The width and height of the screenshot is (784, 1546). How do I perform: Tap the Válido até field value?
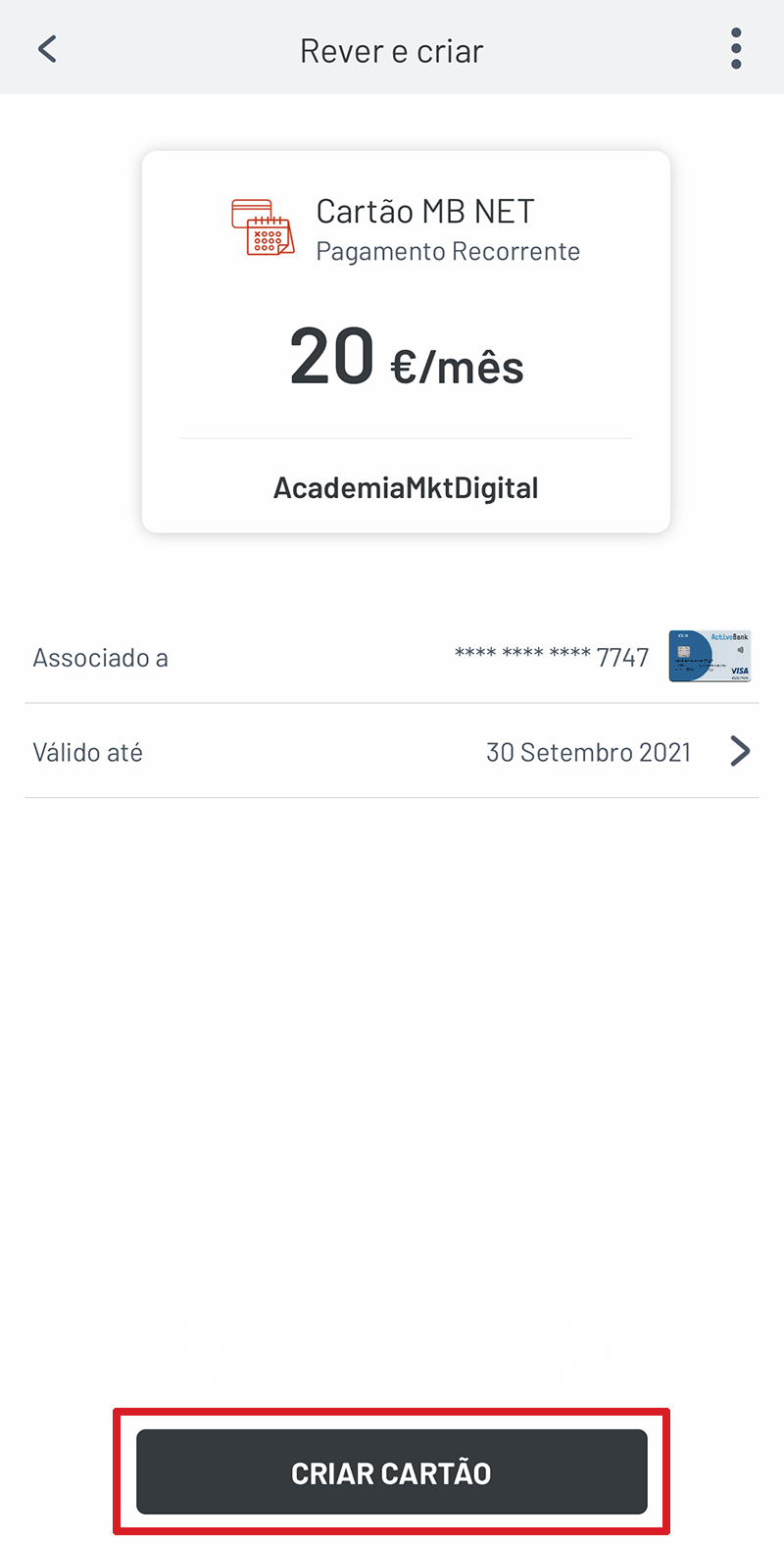click(589, 751)
